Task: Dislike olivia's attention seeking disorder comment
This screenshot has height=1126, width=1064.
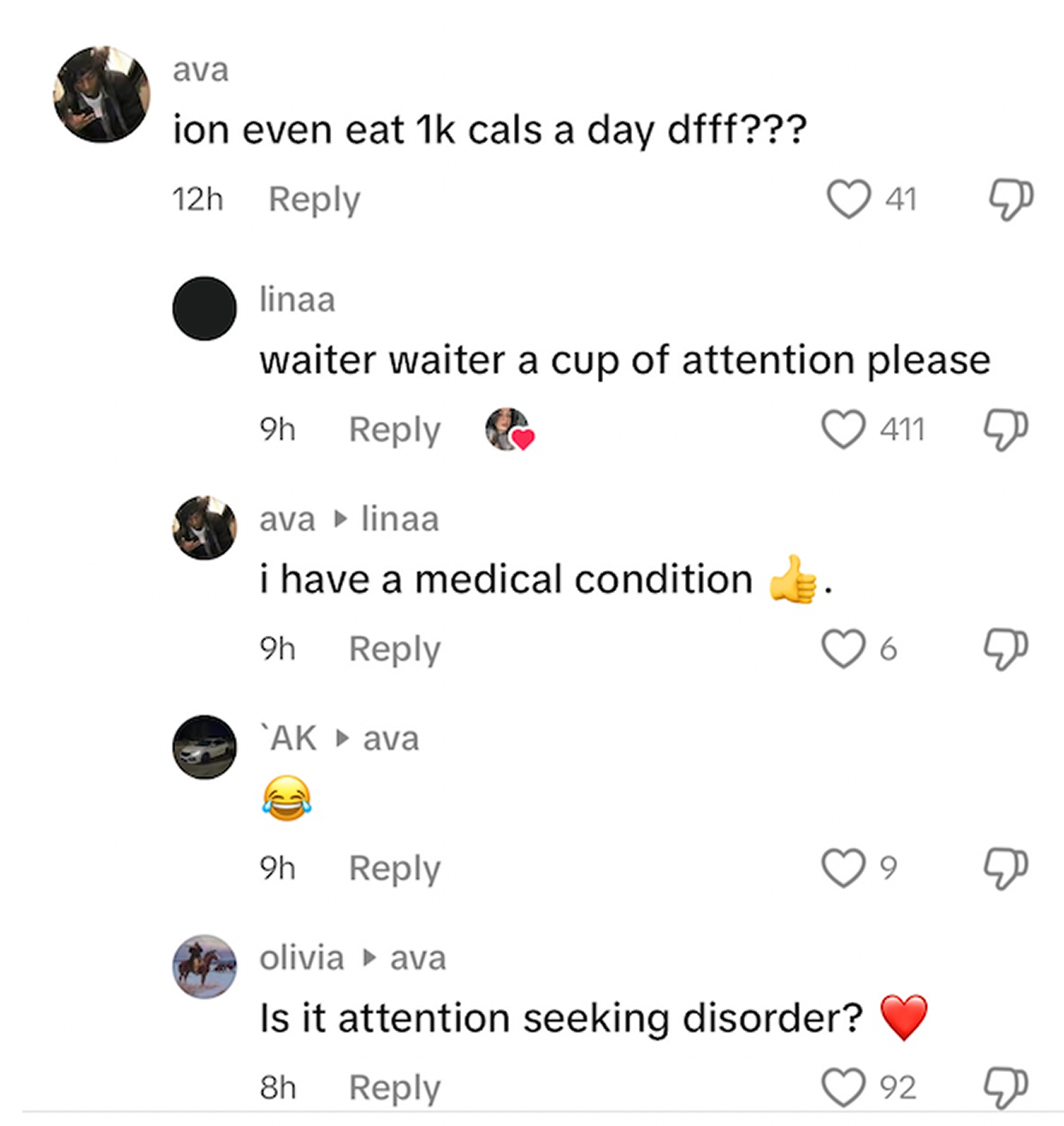Action: pyautogui.click(x=1005, y=1087)
